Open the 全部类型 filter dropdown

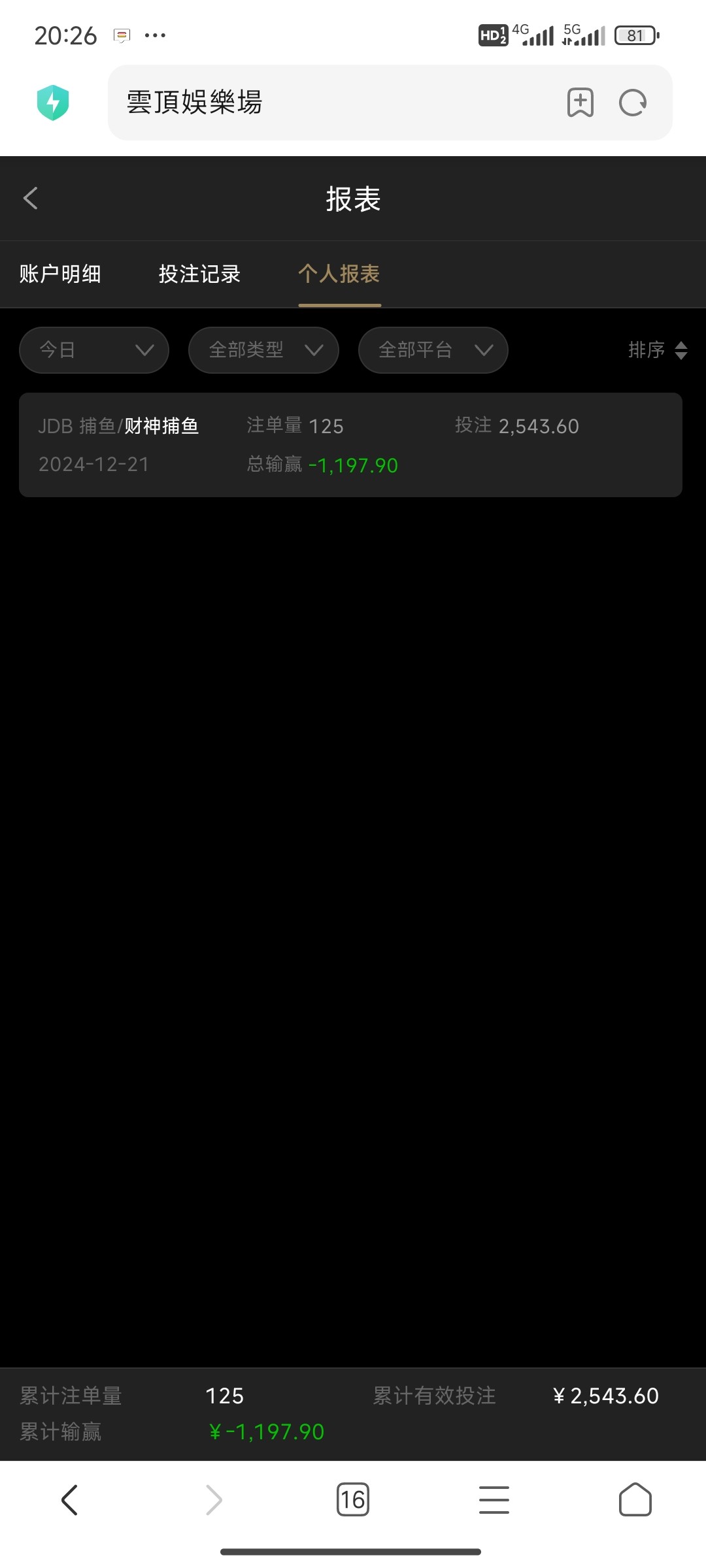[x=263, y=350]
